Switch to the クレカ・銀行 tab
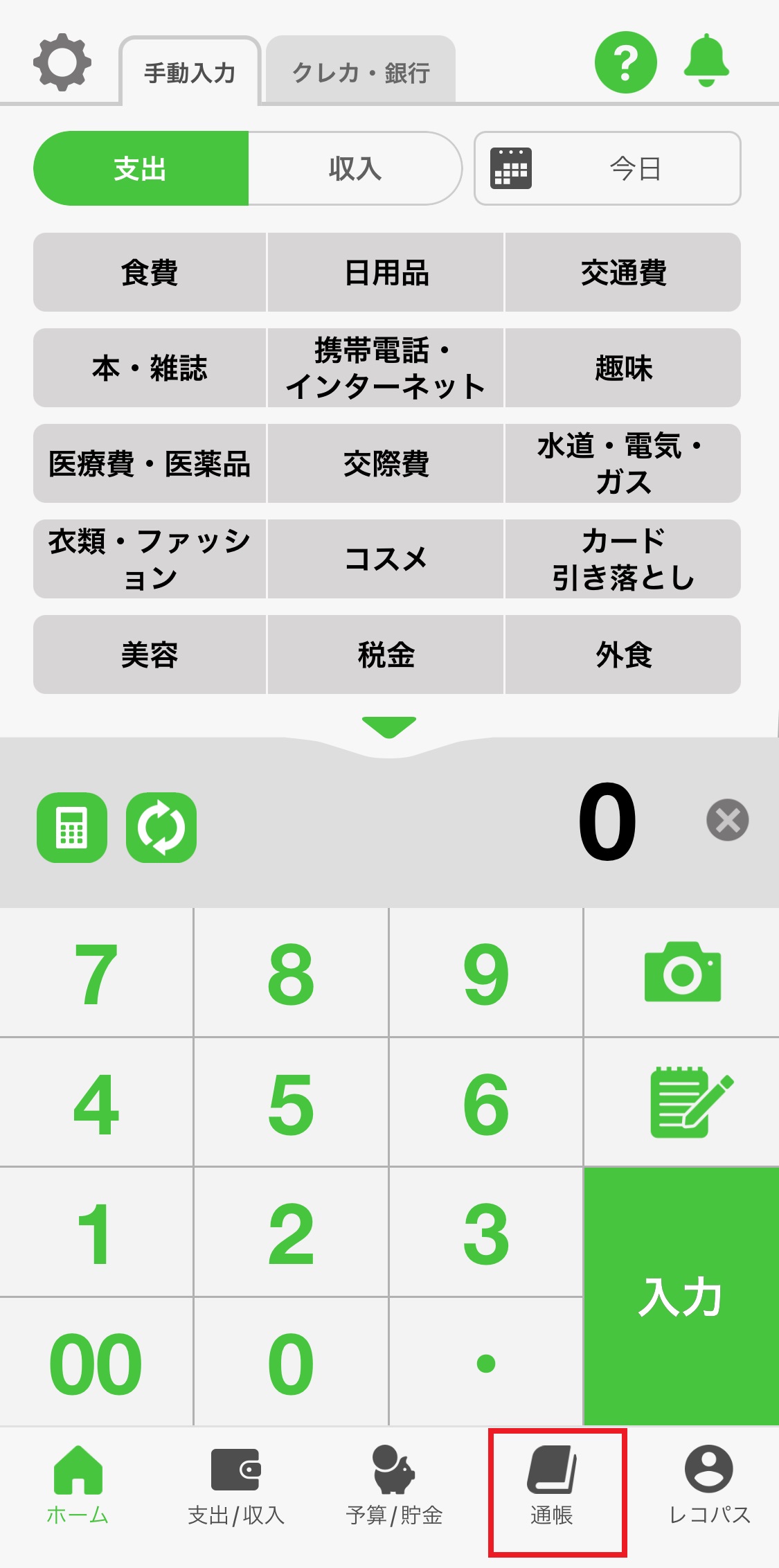 (x=361, y=72)
